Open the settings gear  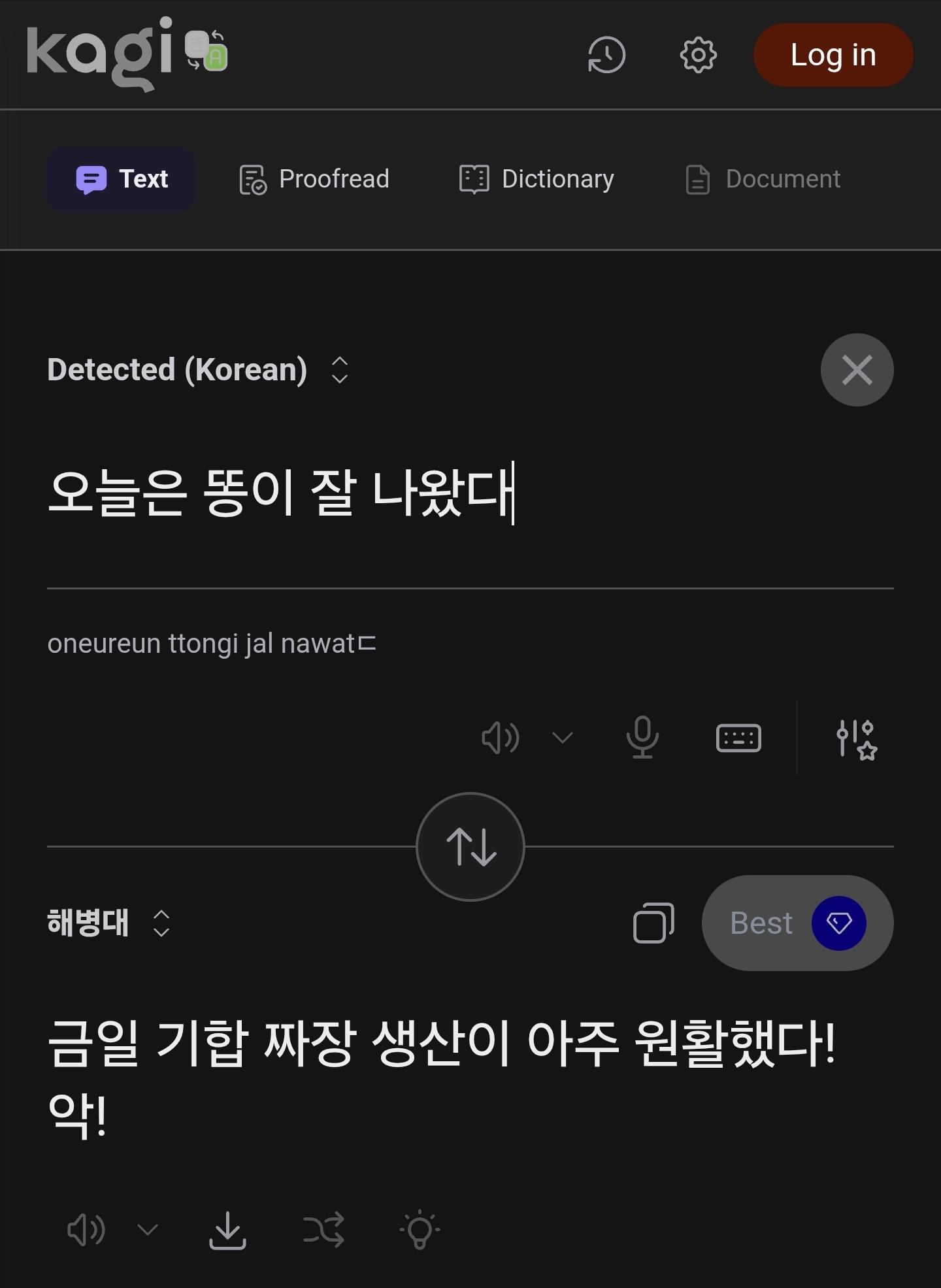tap(698, 55)
